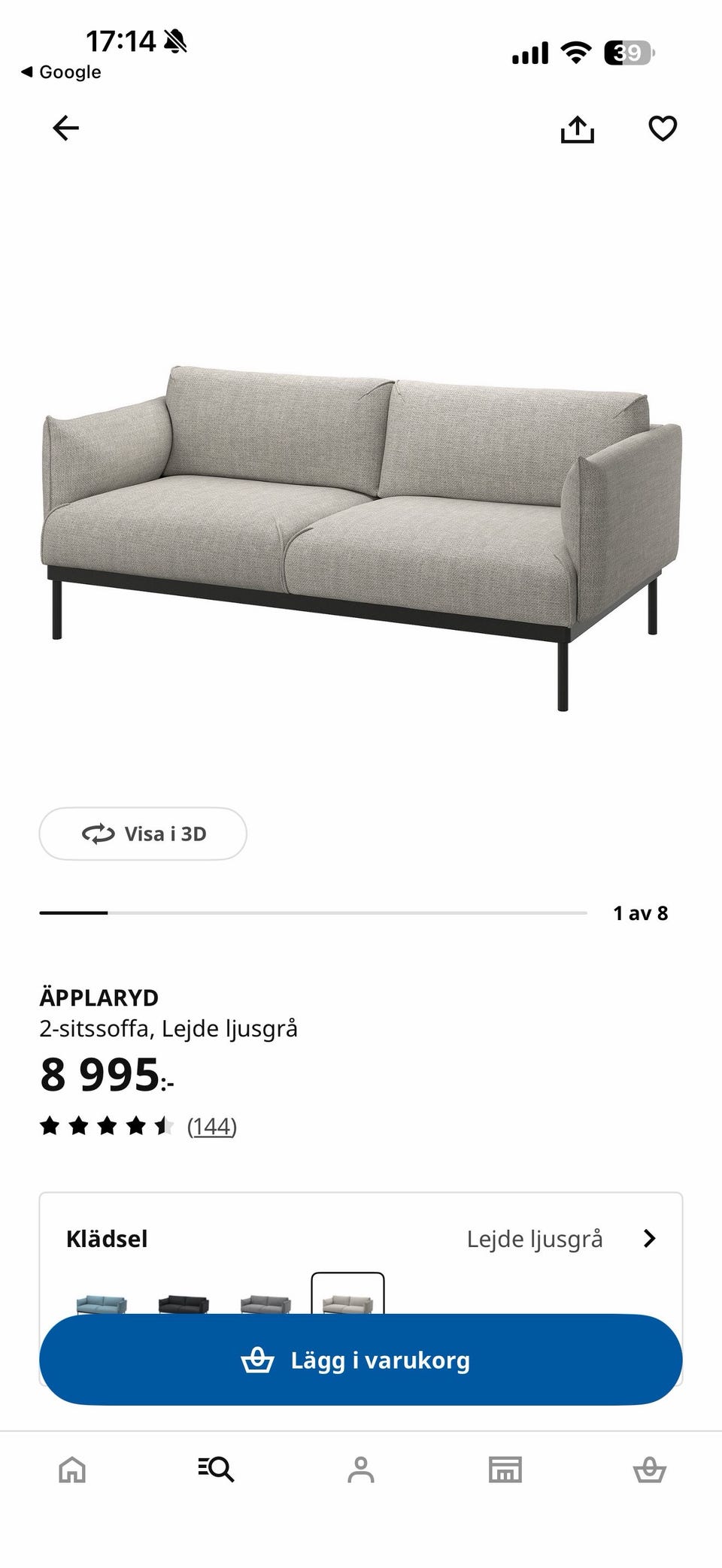The image size is (722, 1568).
Task: Open the sofa product image
Action: point(361,537)
